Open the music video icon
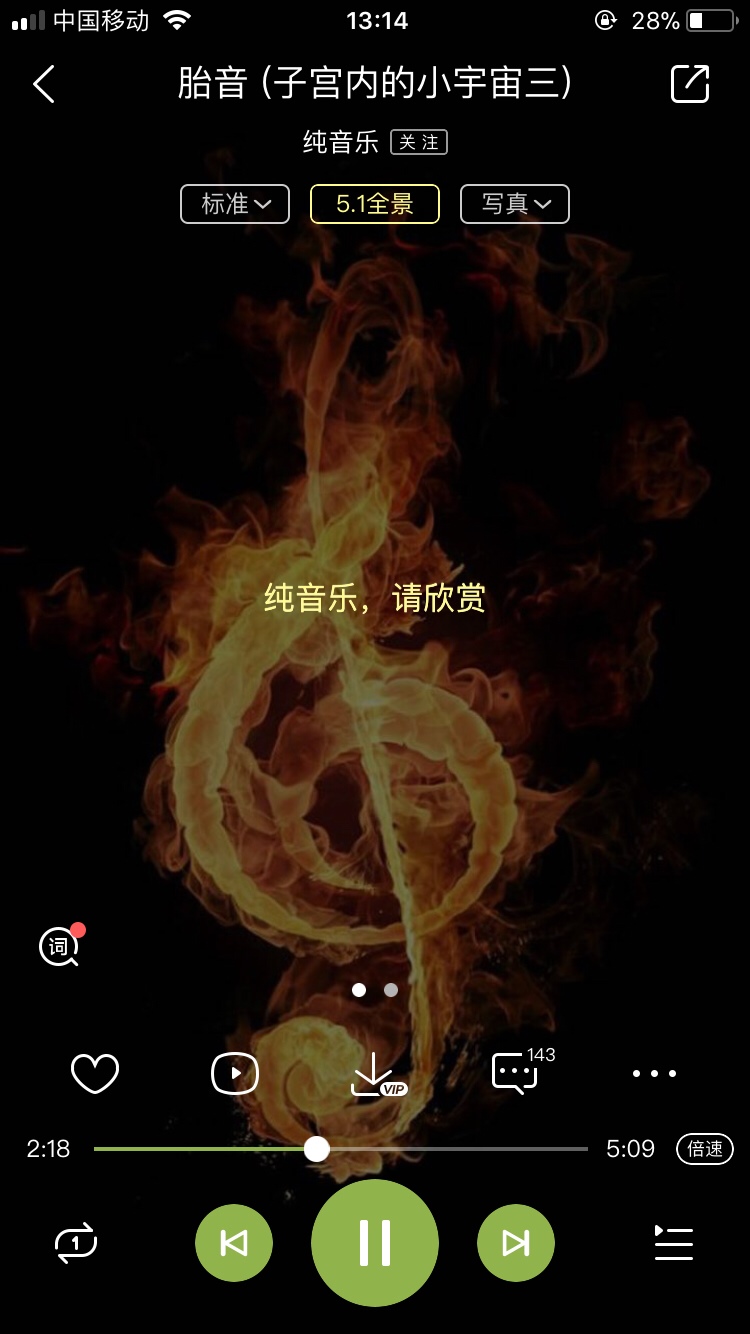The height and width of the screenshot is (1334, 750). [x=235, y=1074]
